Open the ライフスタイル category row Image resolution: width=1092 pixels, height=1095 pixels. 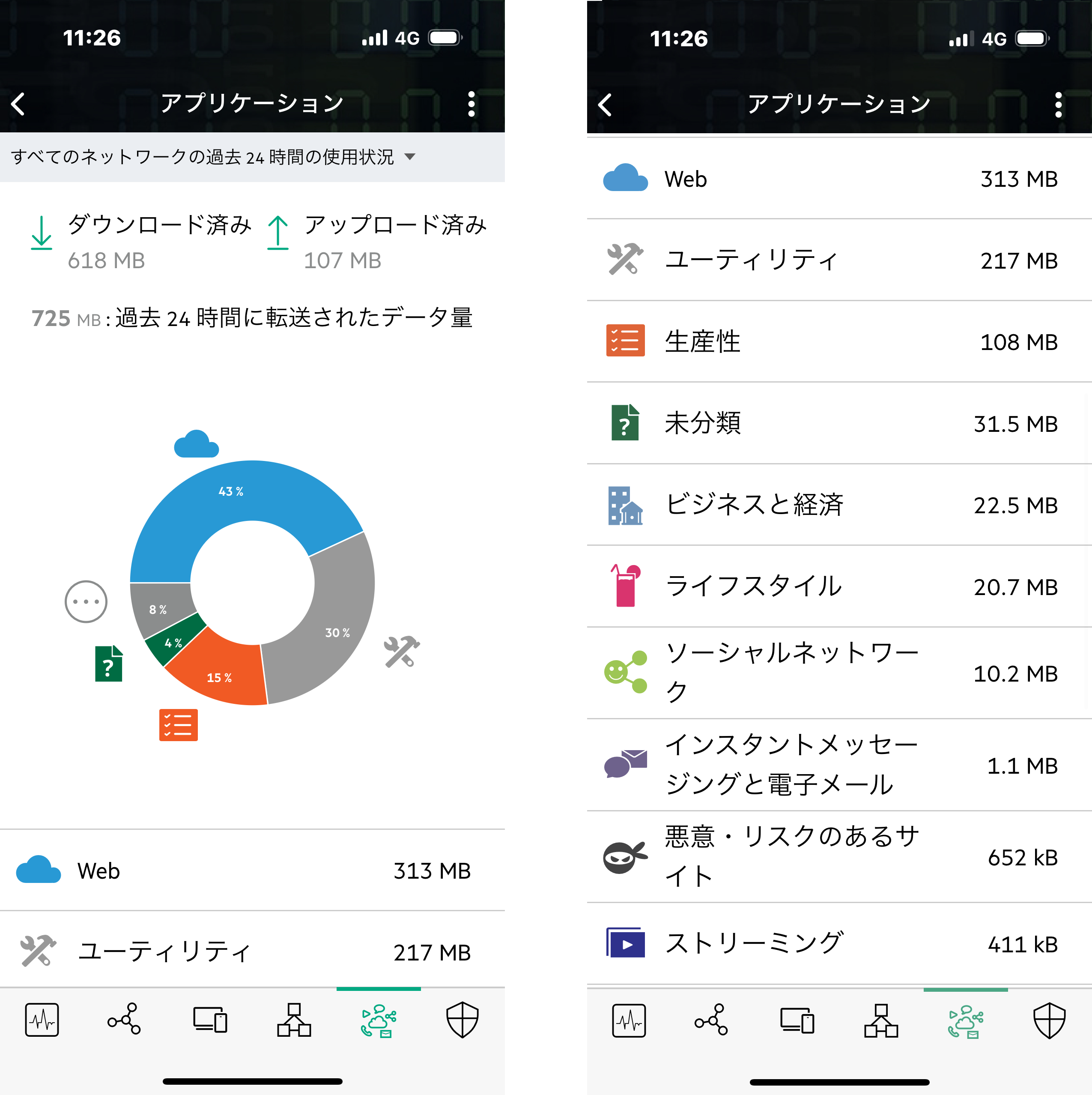(838, 586)
